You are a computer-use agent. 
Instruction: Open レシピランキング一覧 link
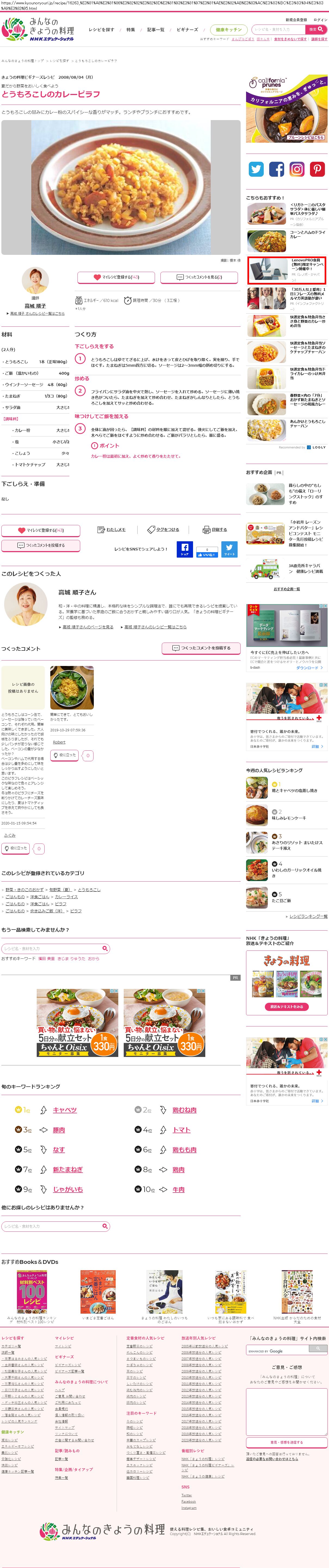click(x=308, y=916)
